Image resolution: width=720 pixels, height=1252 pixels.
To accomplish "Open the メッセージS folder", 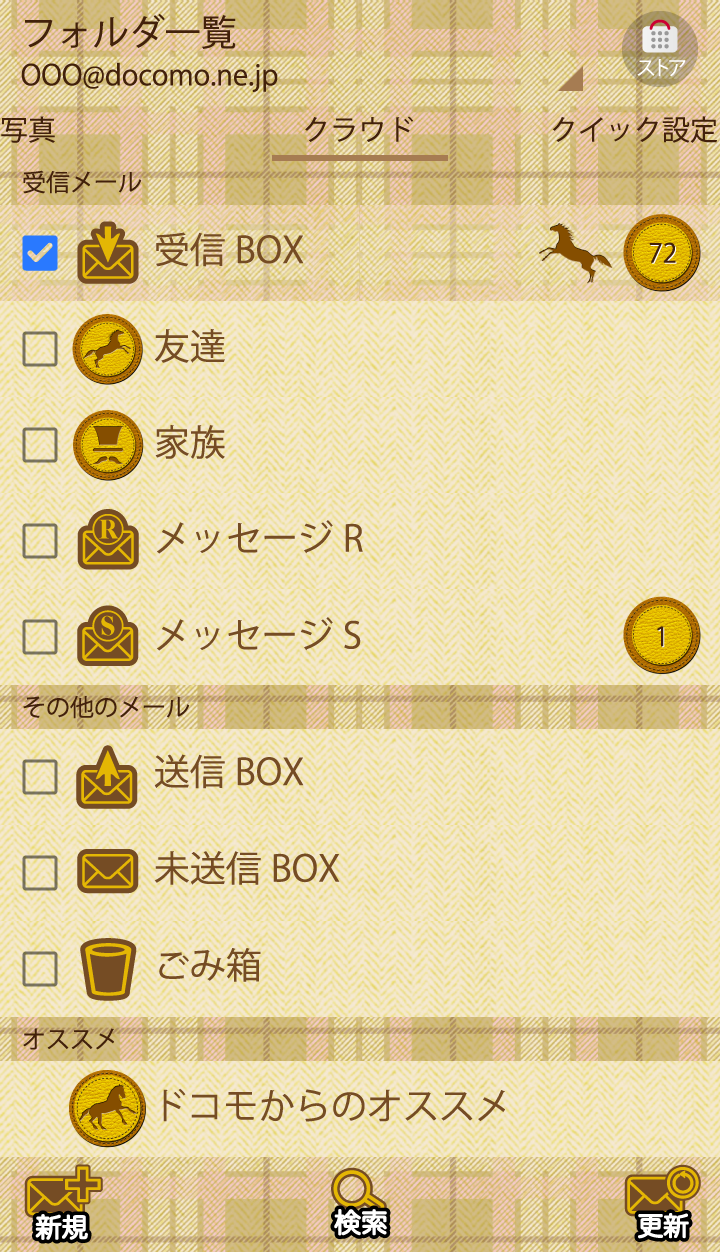I will click(258, 635).
